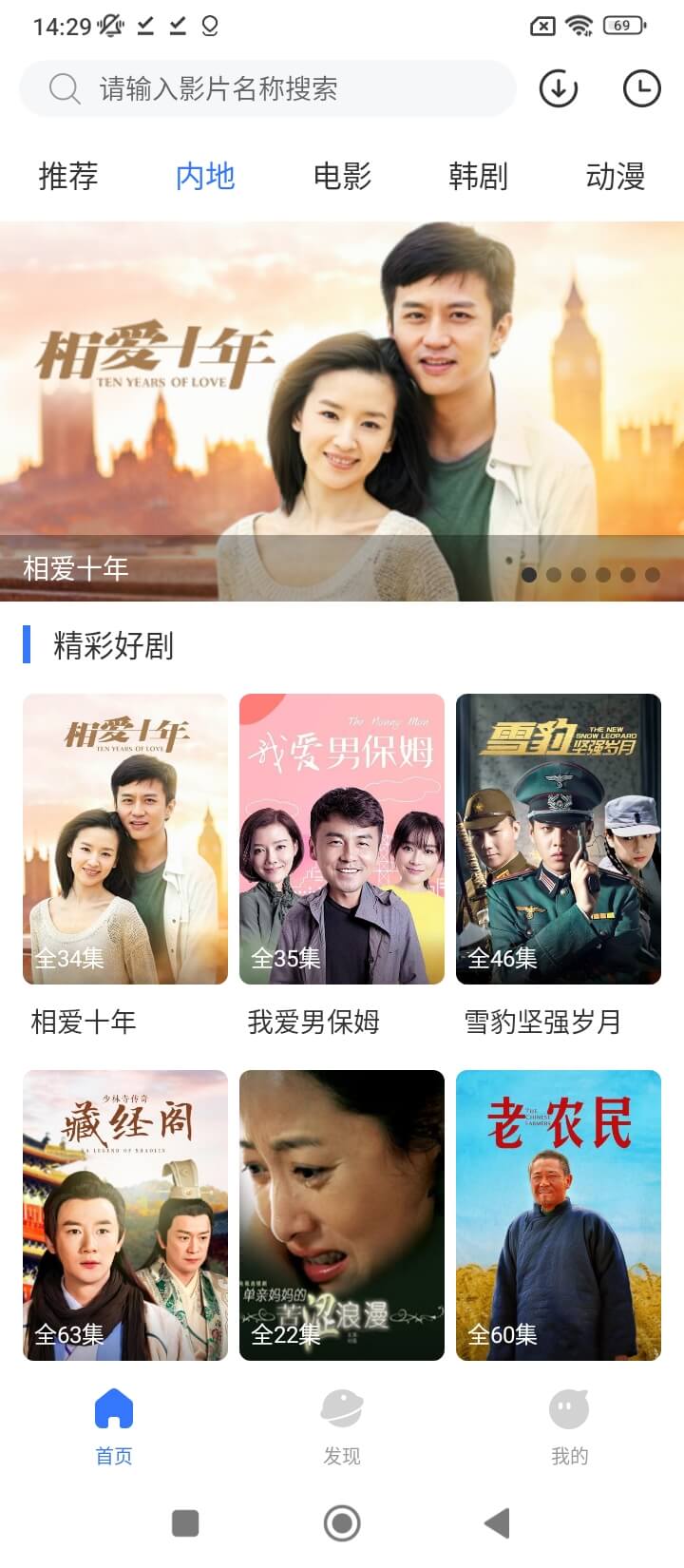Go to the 韩剧 tab

click(x=478, y=177)
